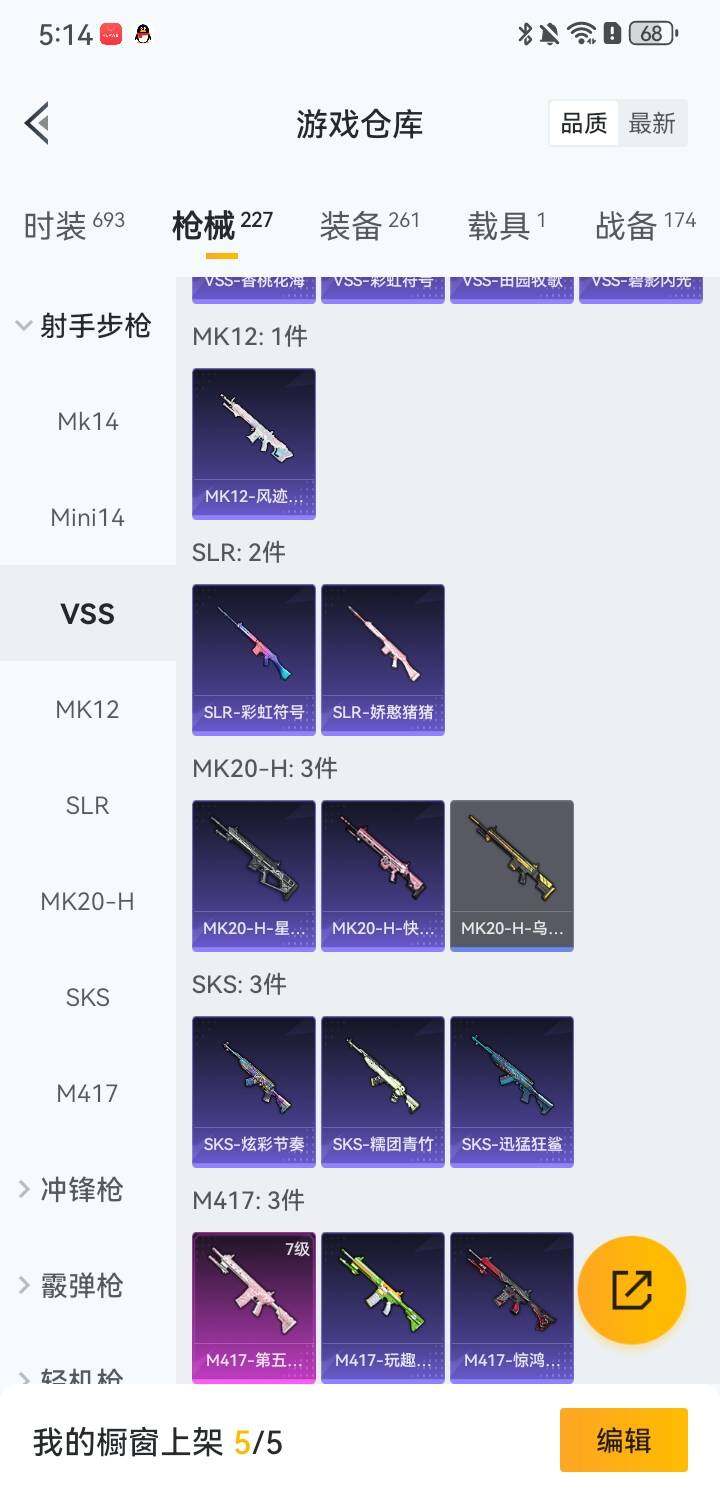This screenshot has width=720, height=1496.
Task: View the SKS-迅猛狂鲨 skin
Action: click(512, 1091)
